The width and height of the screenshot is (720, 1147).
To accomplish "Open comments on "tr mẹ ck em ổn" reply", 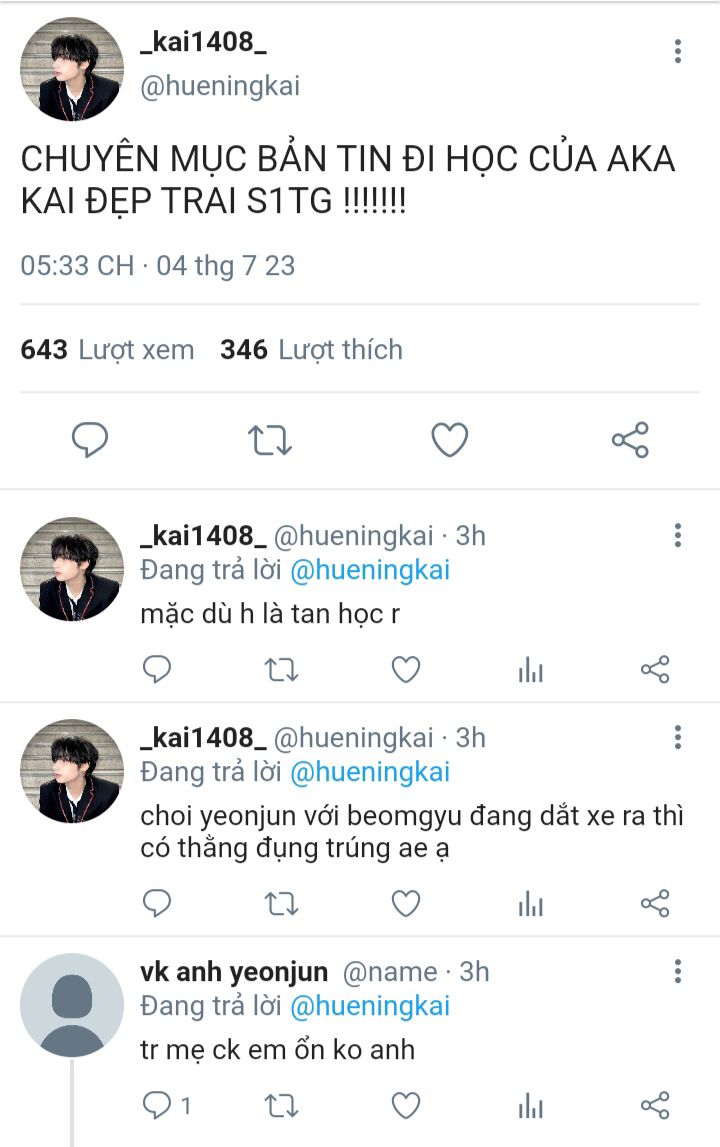I will pyautogui.click(x=166, y=1105).
